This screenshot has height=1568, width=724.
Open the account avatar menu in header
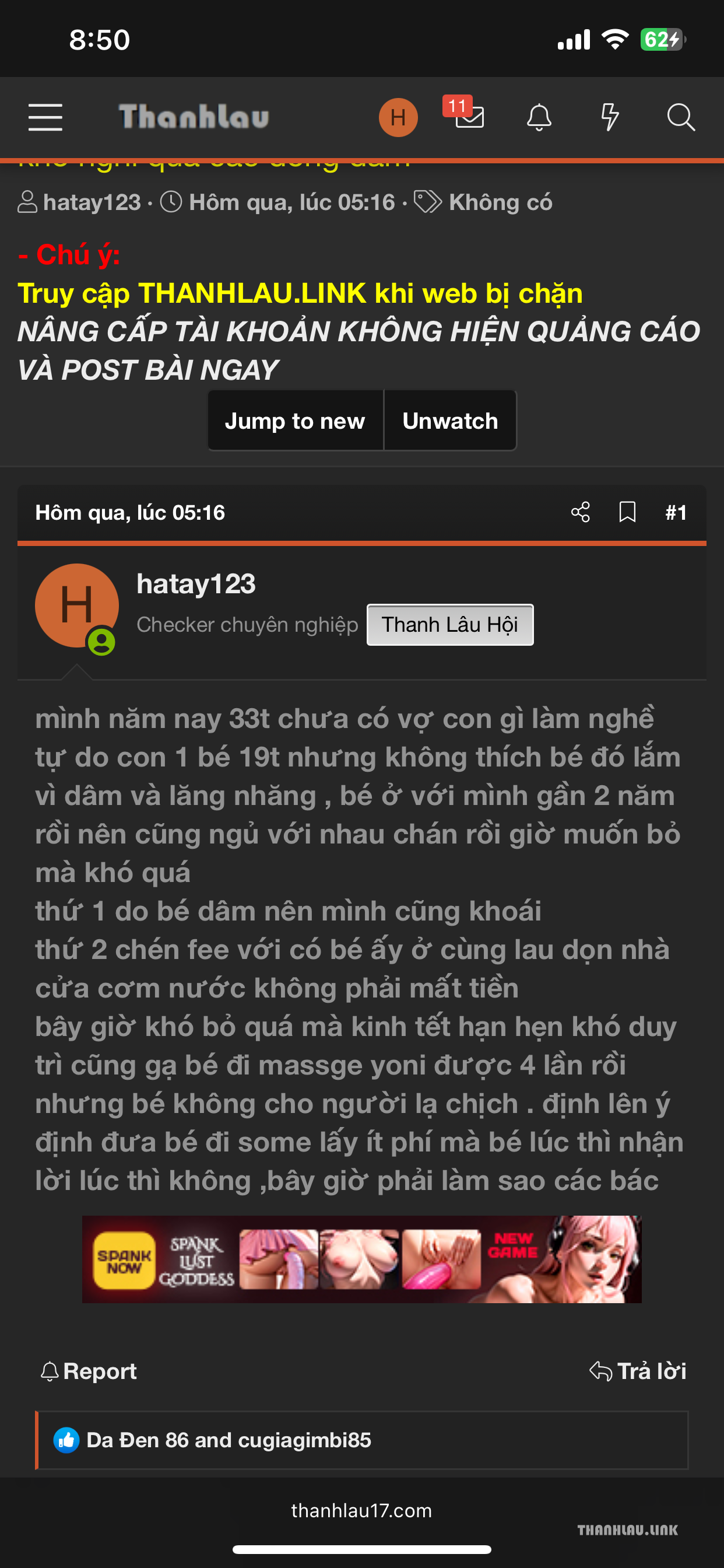(398, 117)
